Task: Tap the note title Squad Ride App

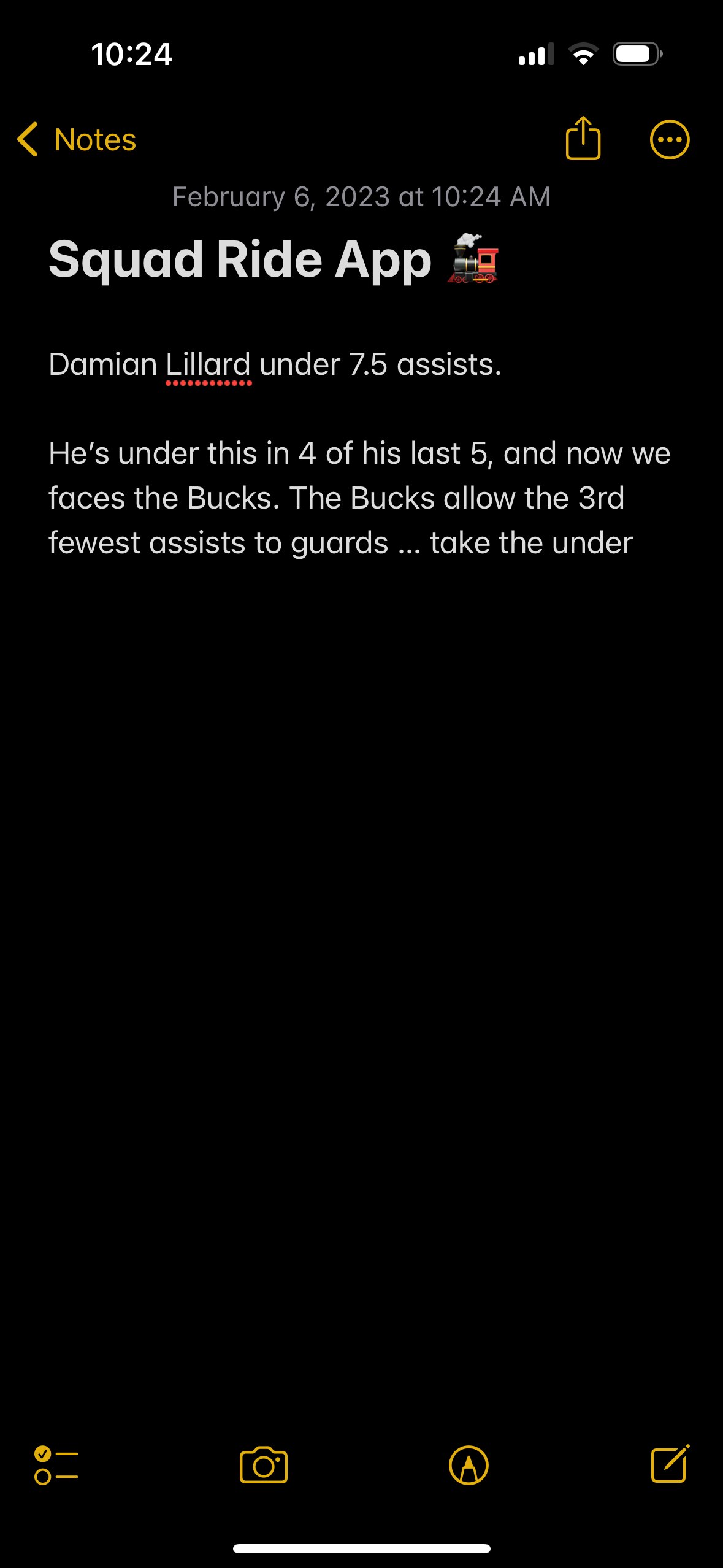Action: pos(239,259)
